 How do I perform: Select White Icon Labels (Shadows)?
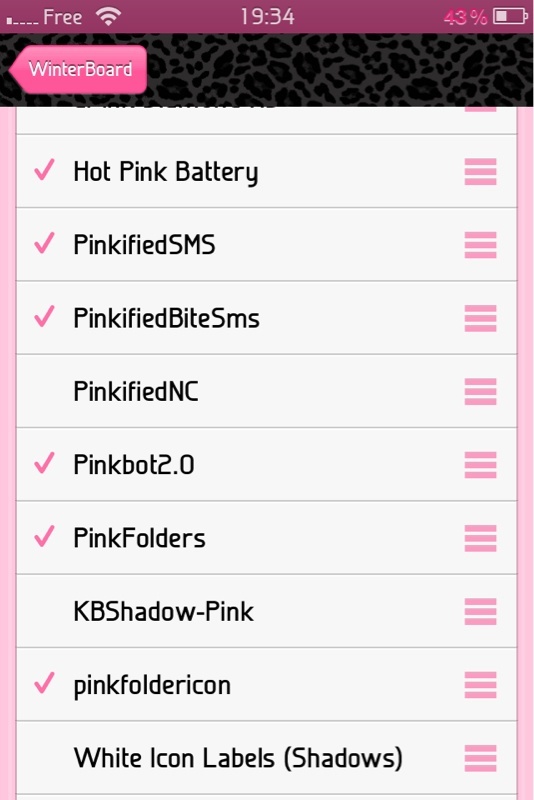[267, 758]
